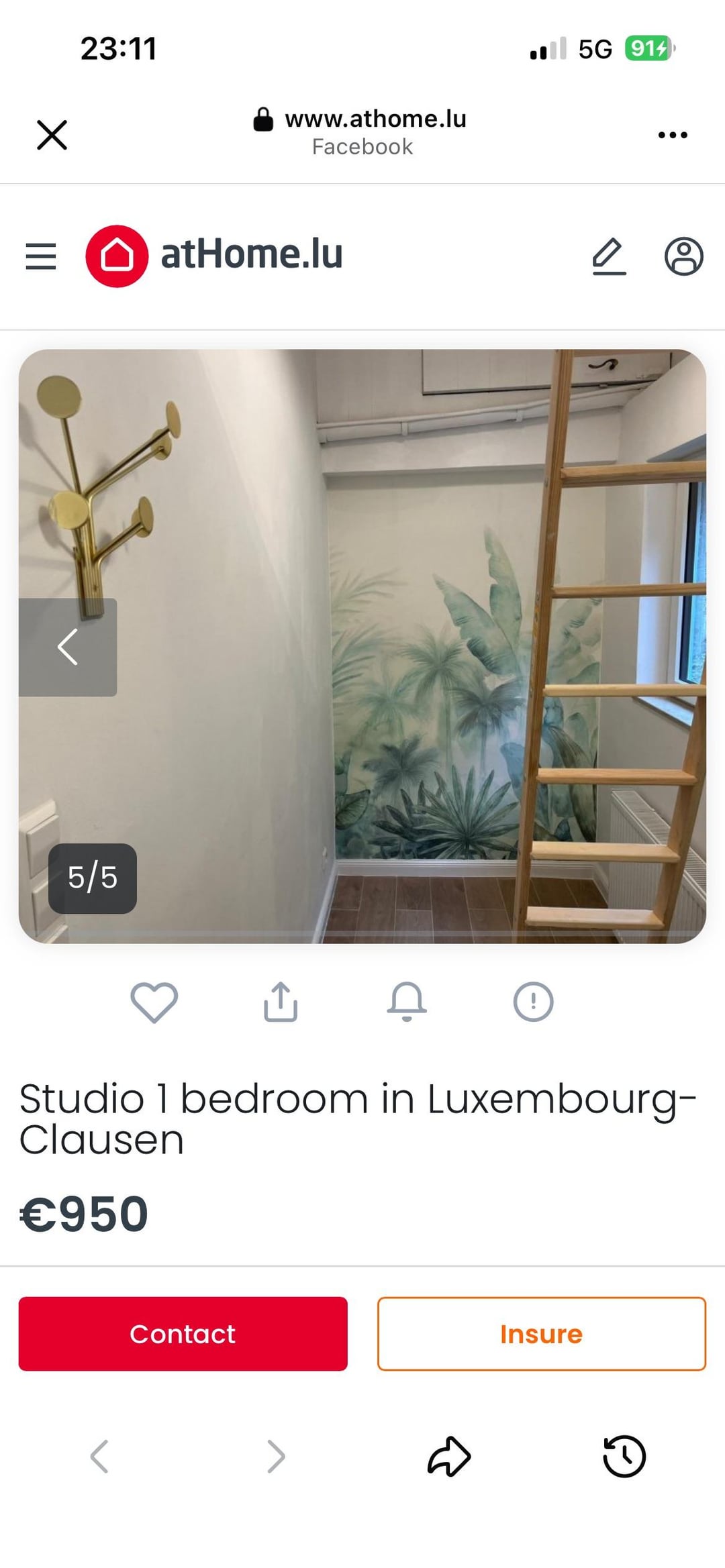The height and width of the screenshot is (1568, 725).
Task: Tap the pencil edit icon
Action: (608, 256)
